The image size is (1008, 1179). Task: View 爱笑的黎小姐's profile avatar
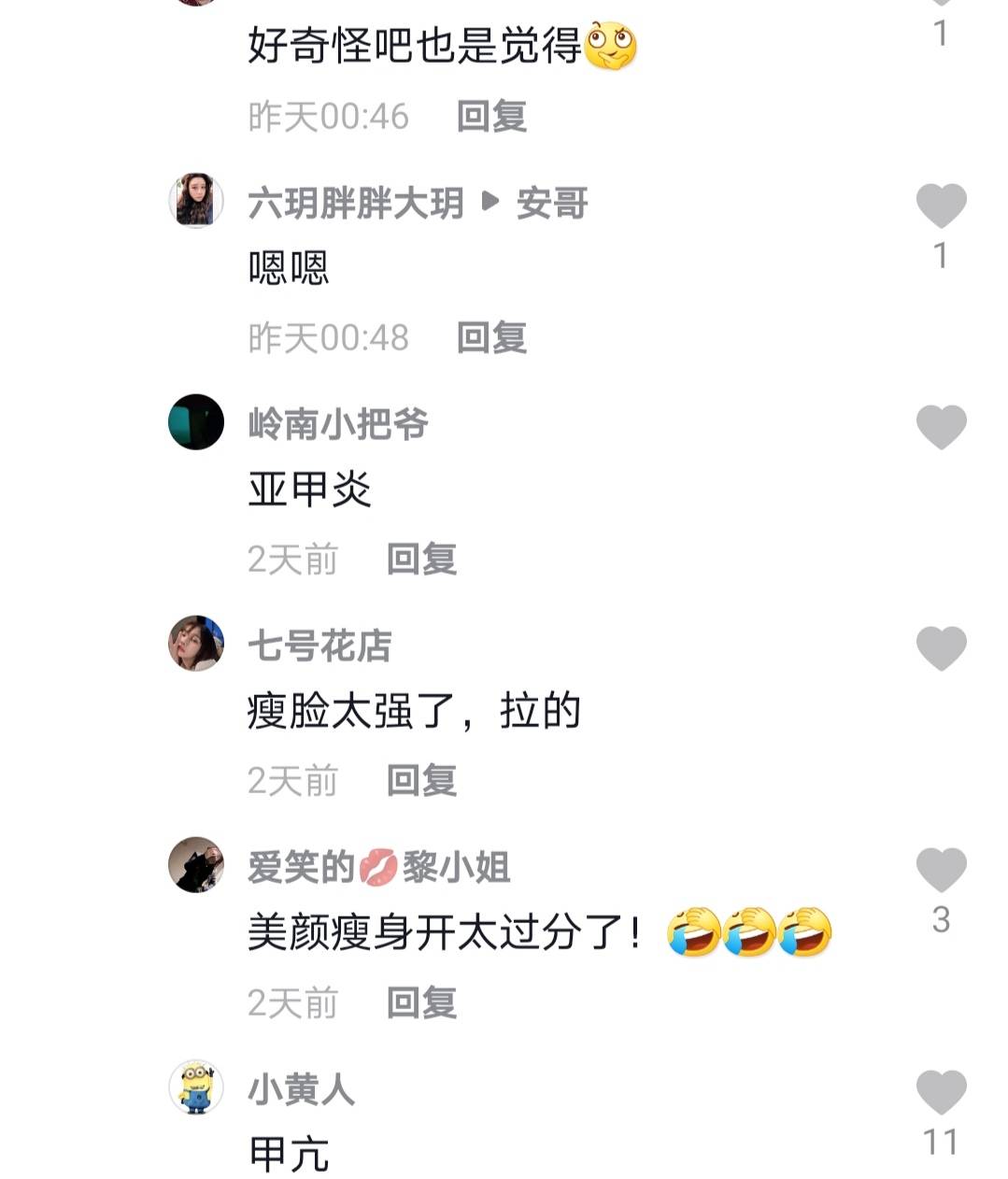(x=196, y=865)
